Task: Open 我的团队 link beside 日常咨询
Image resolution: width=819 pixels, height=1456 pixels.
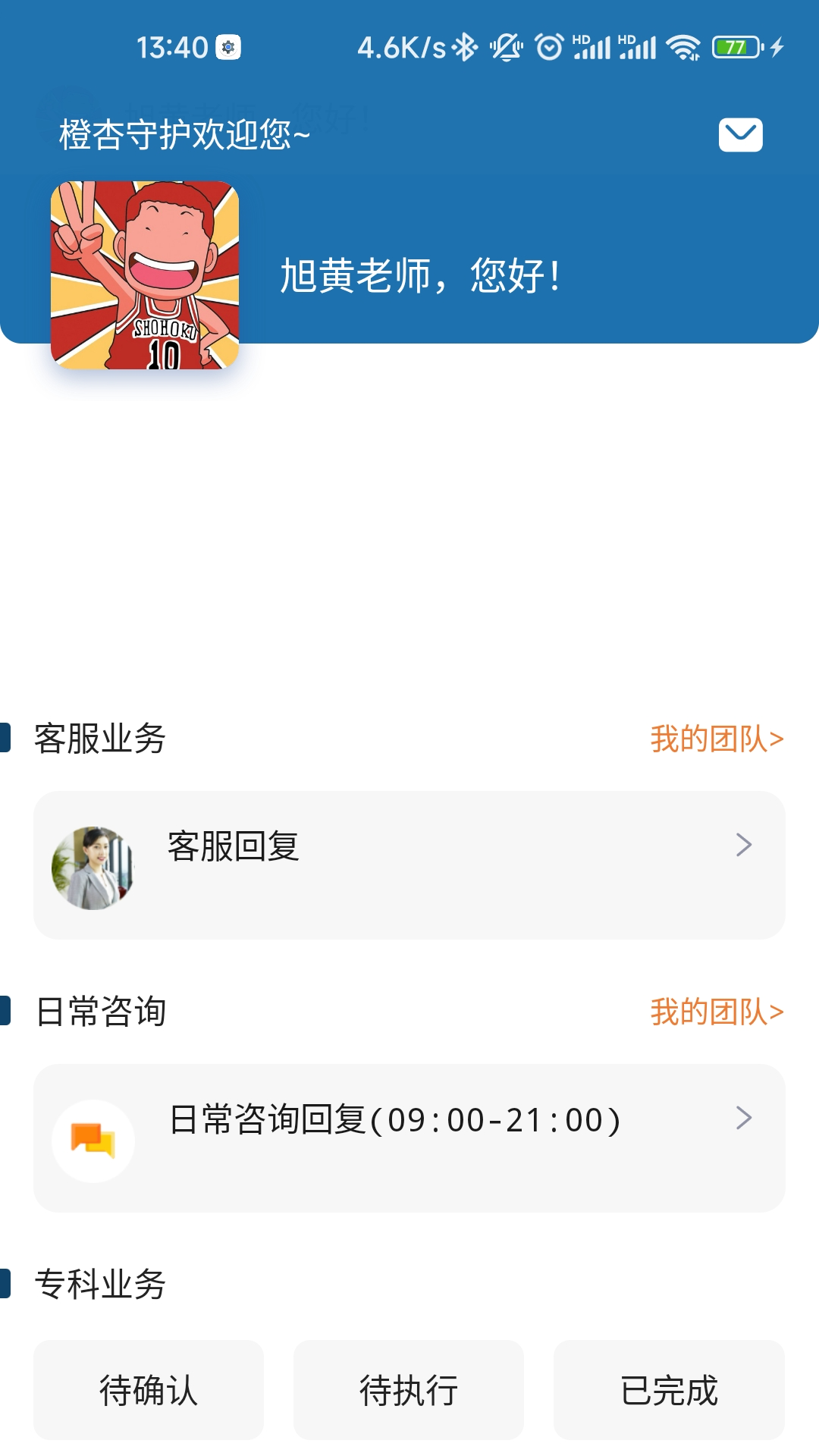Action: point(717,1012)
